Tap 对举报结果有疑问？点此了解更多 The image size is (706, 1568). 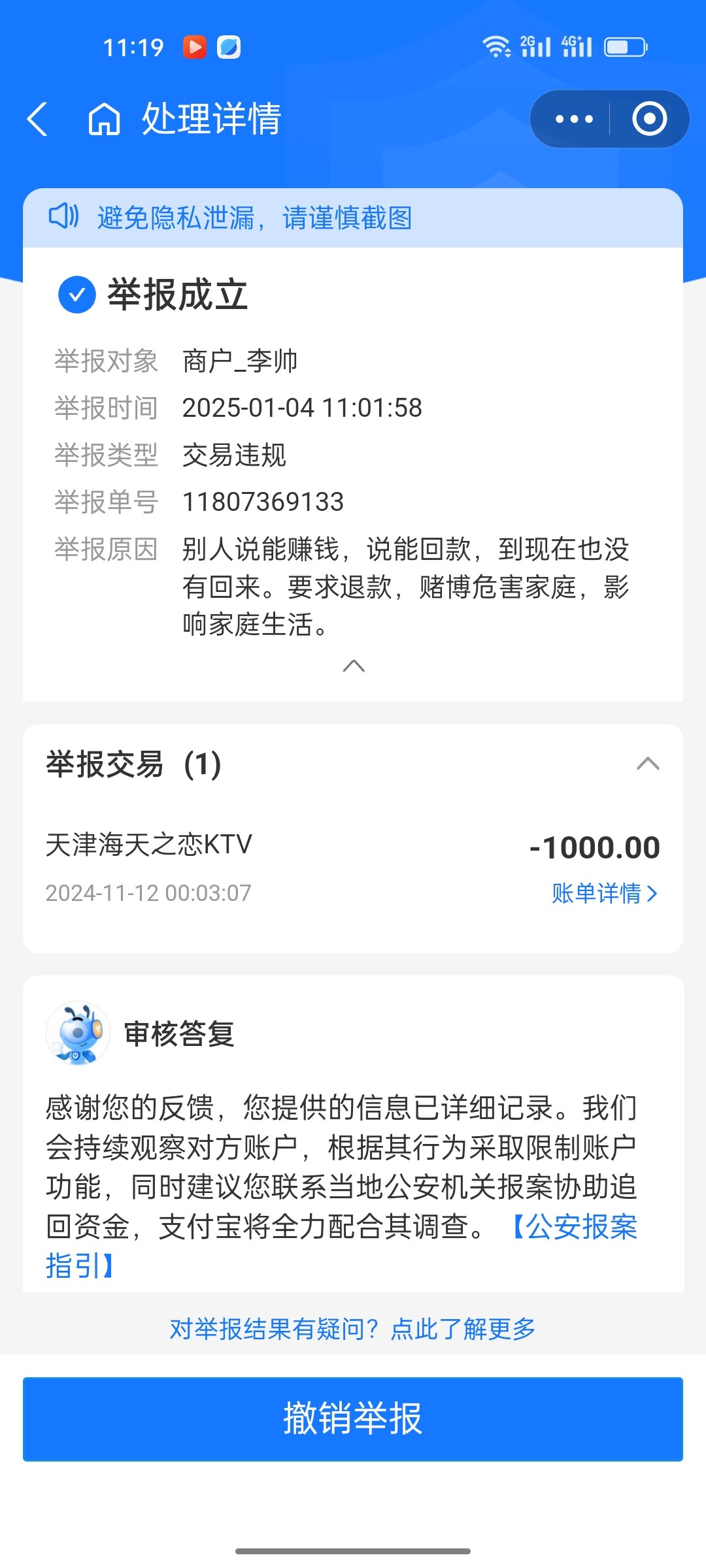pos(353,1329)
